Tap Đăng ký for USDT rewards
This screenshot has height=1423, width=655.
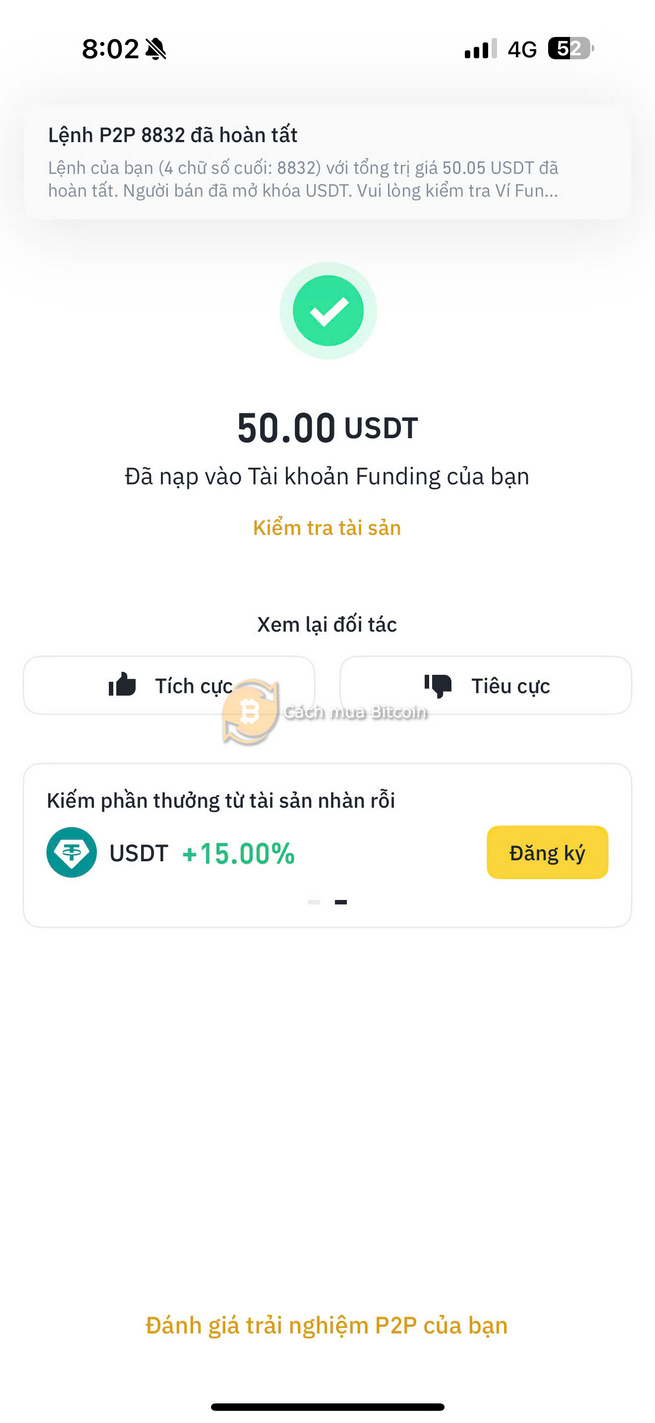tap(547, 853)
